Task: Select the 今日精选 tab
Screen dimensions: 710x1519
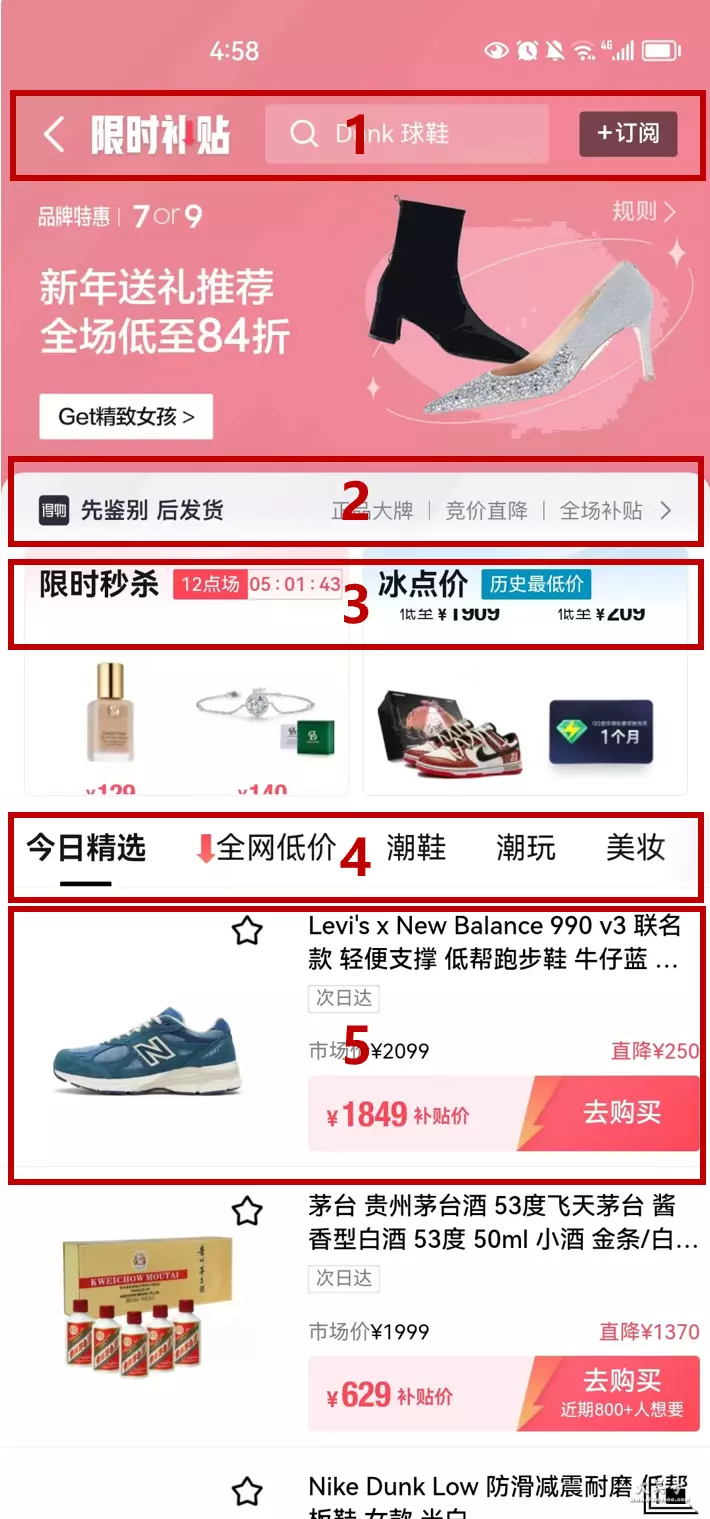Action: click(86, 848)
